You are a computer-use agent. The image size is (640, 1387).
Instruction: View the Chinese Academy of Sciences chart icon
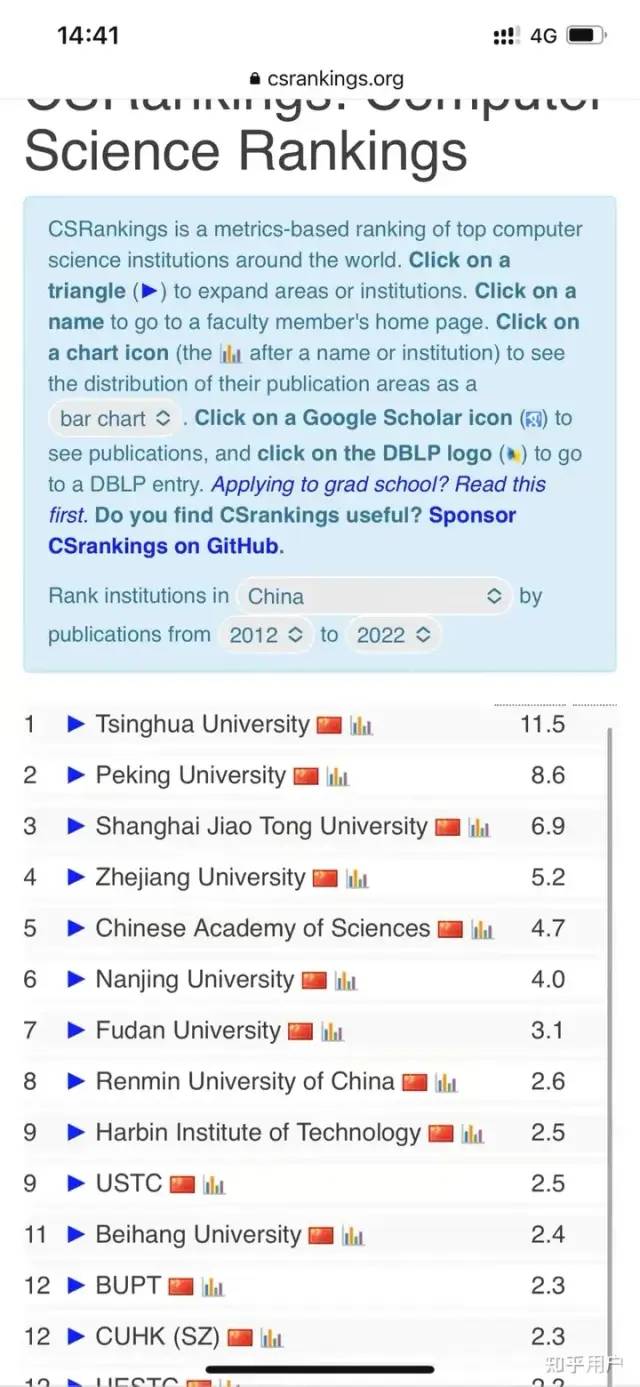pos(482,930)
